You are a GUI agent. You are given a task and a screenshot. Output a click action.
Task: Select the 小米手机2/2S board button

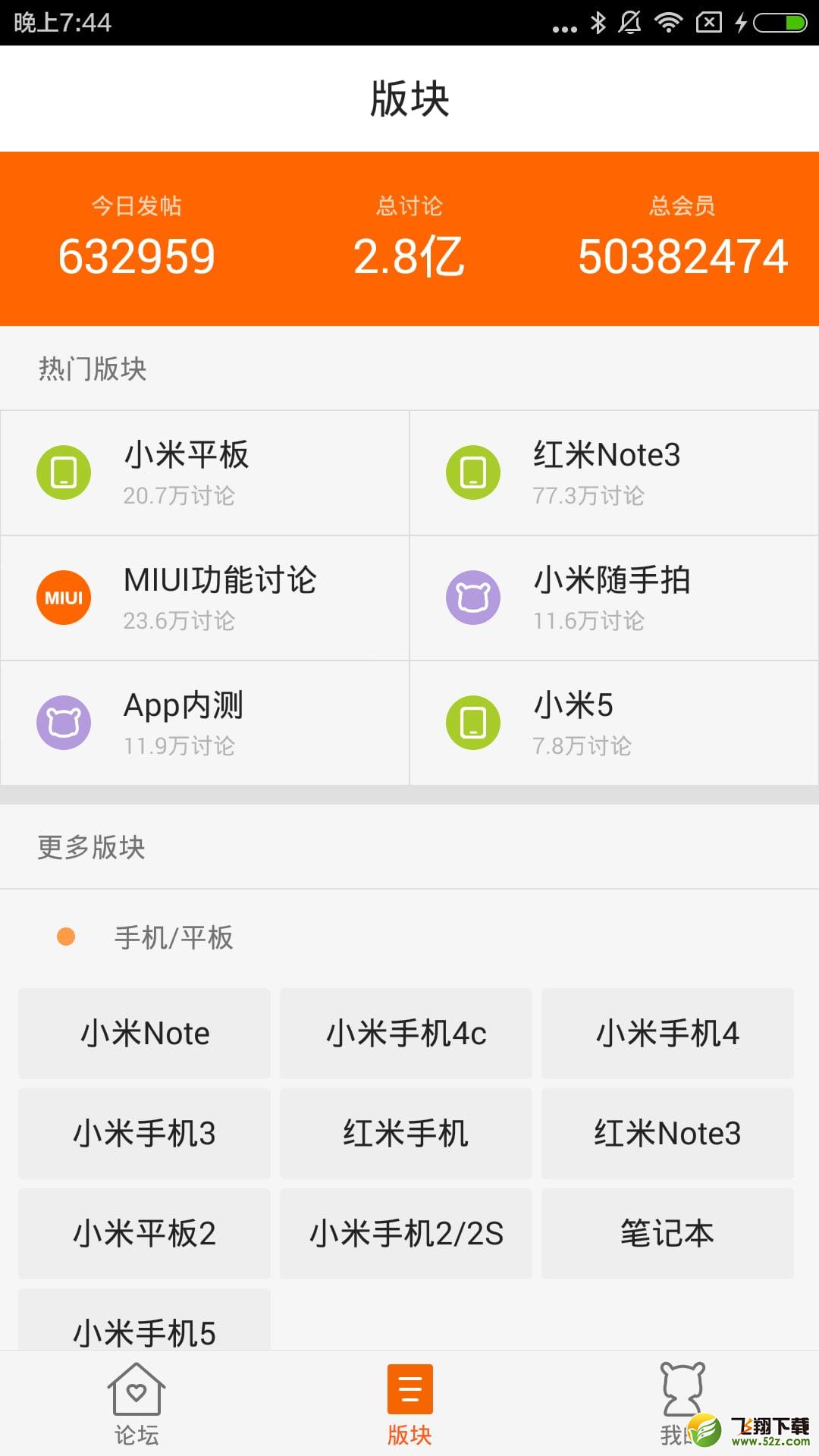click(x=406, y=1233)
